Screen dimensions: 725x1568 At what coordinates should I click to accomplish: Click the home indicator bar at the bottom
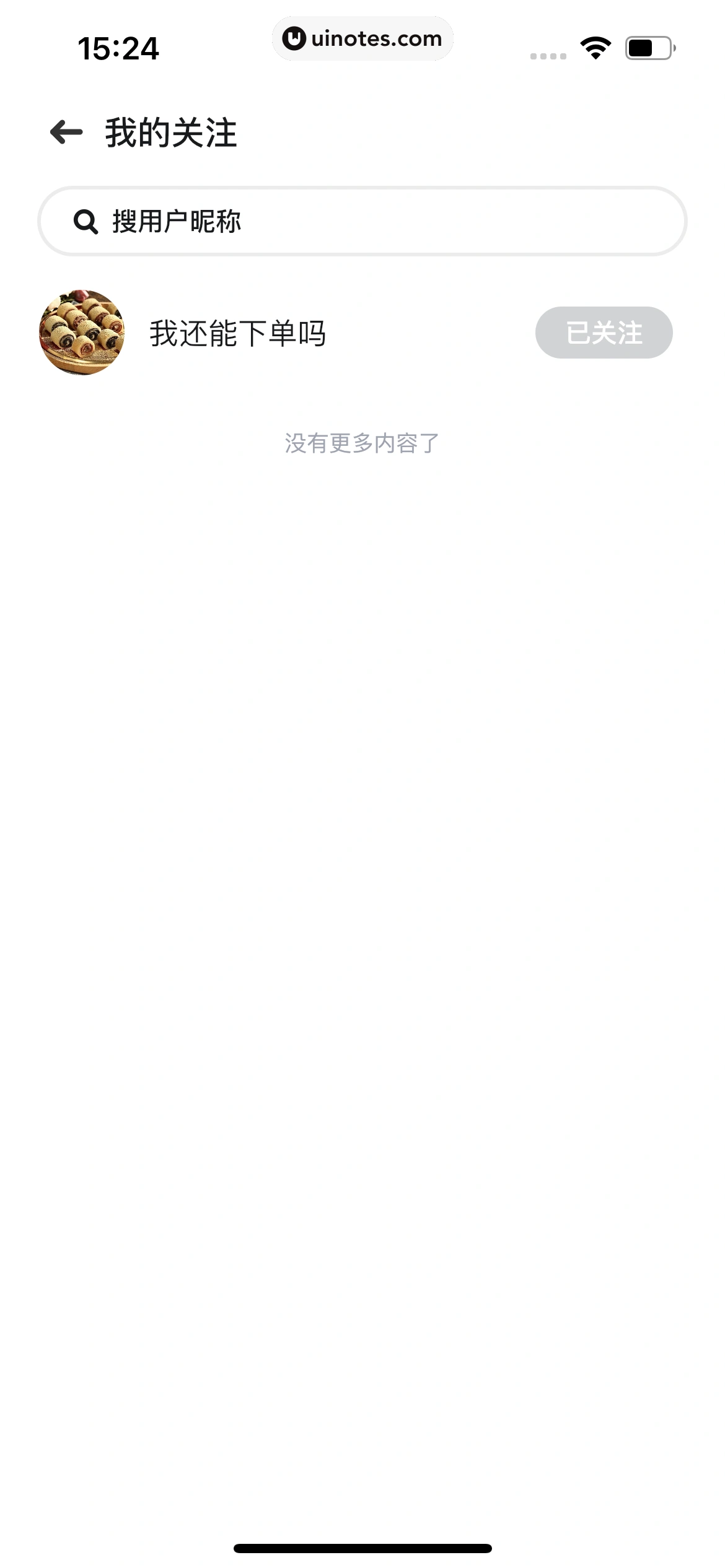pos(362,1546)
